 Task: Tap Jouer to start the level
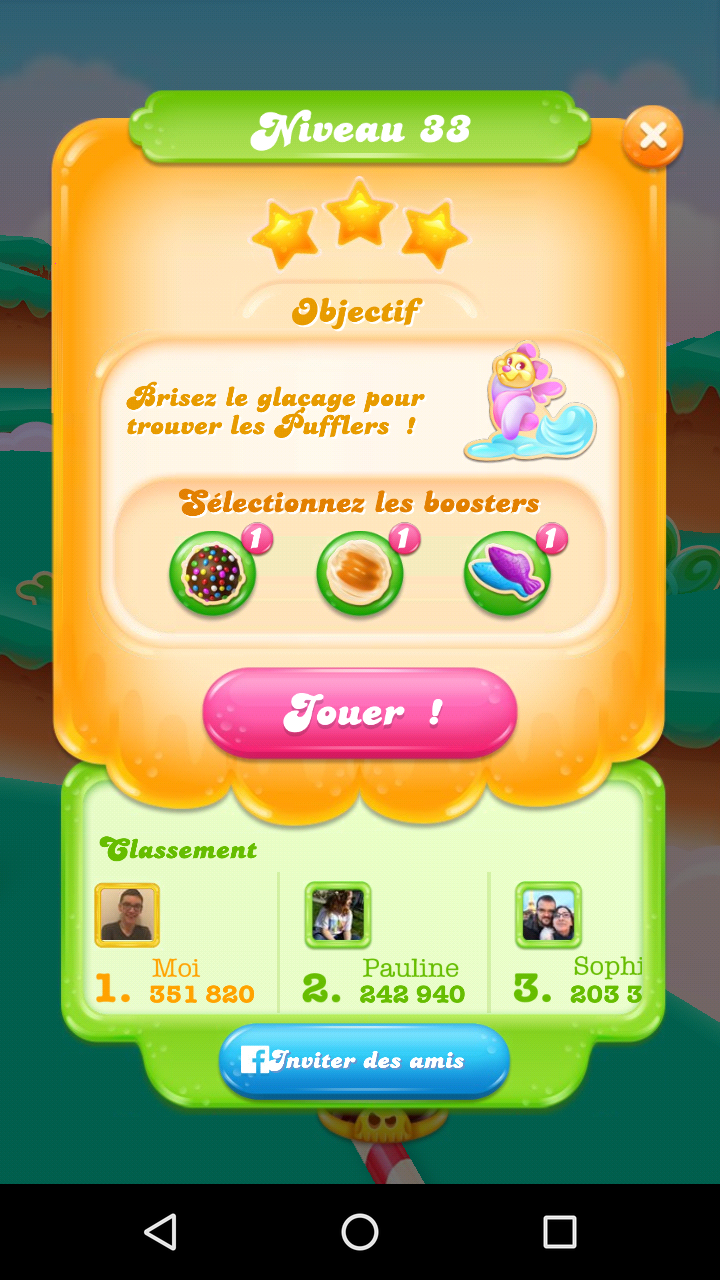[360, 713]
